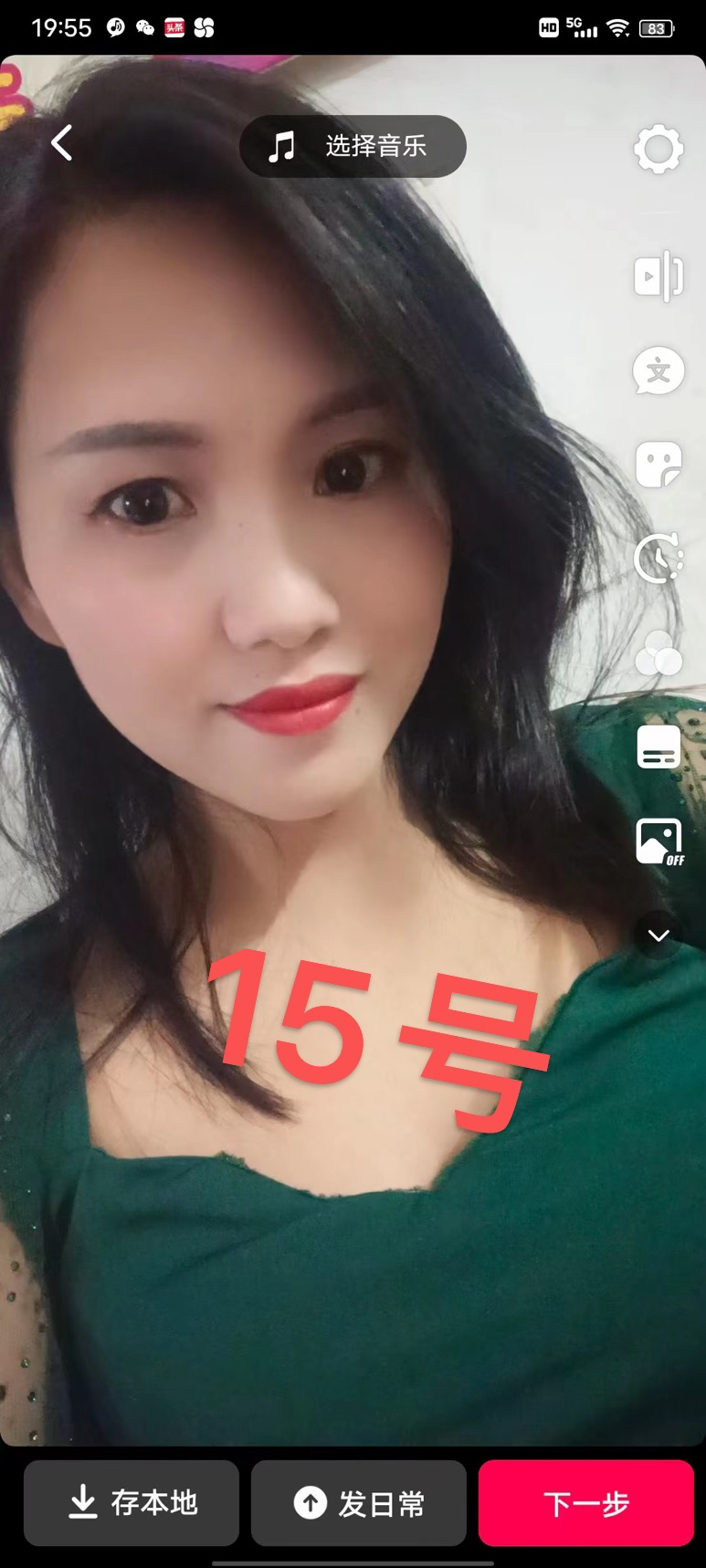The height and width of the screenshot is (1568, 706).
Task: Open the auto captions tool
Action: click(x=659, y=747)
